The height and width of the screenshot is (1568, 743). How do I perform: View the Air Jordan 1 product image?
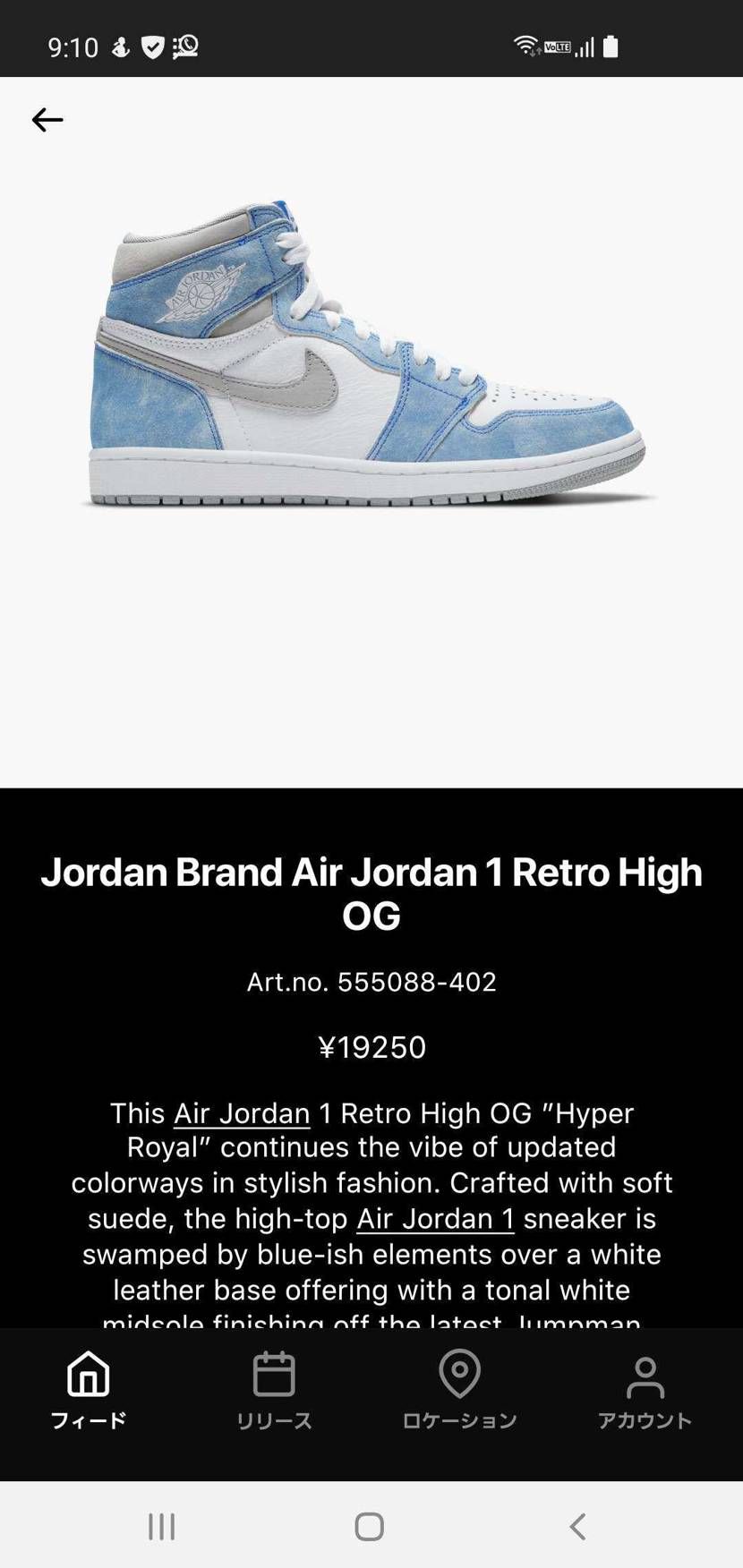[367, 358]
